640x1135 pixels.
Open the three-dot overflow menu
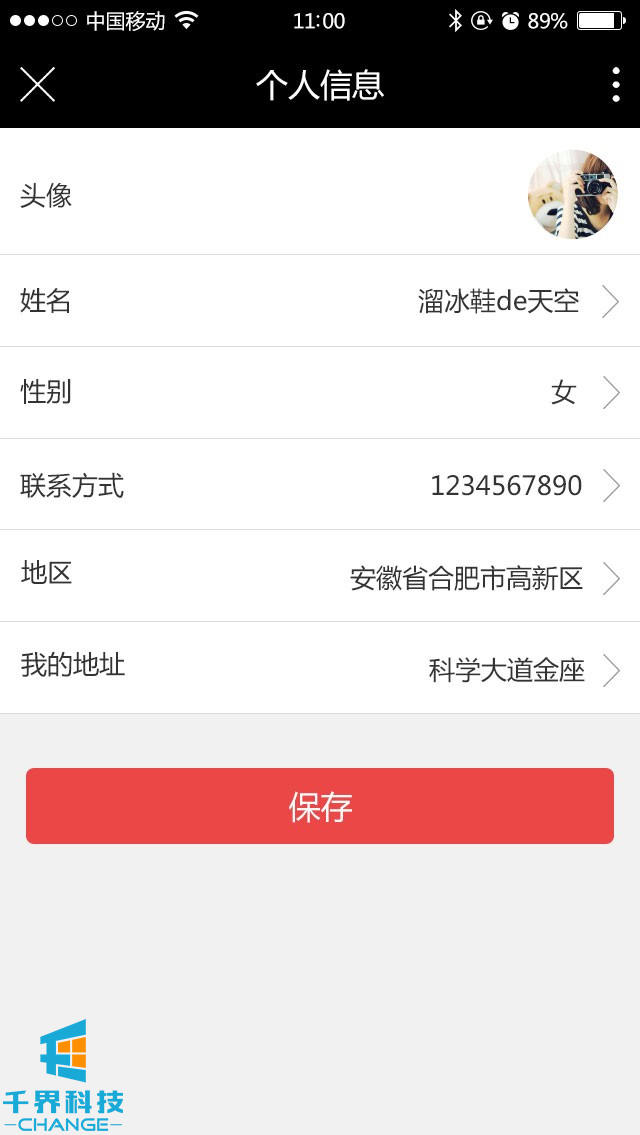(x=615, y=85)
